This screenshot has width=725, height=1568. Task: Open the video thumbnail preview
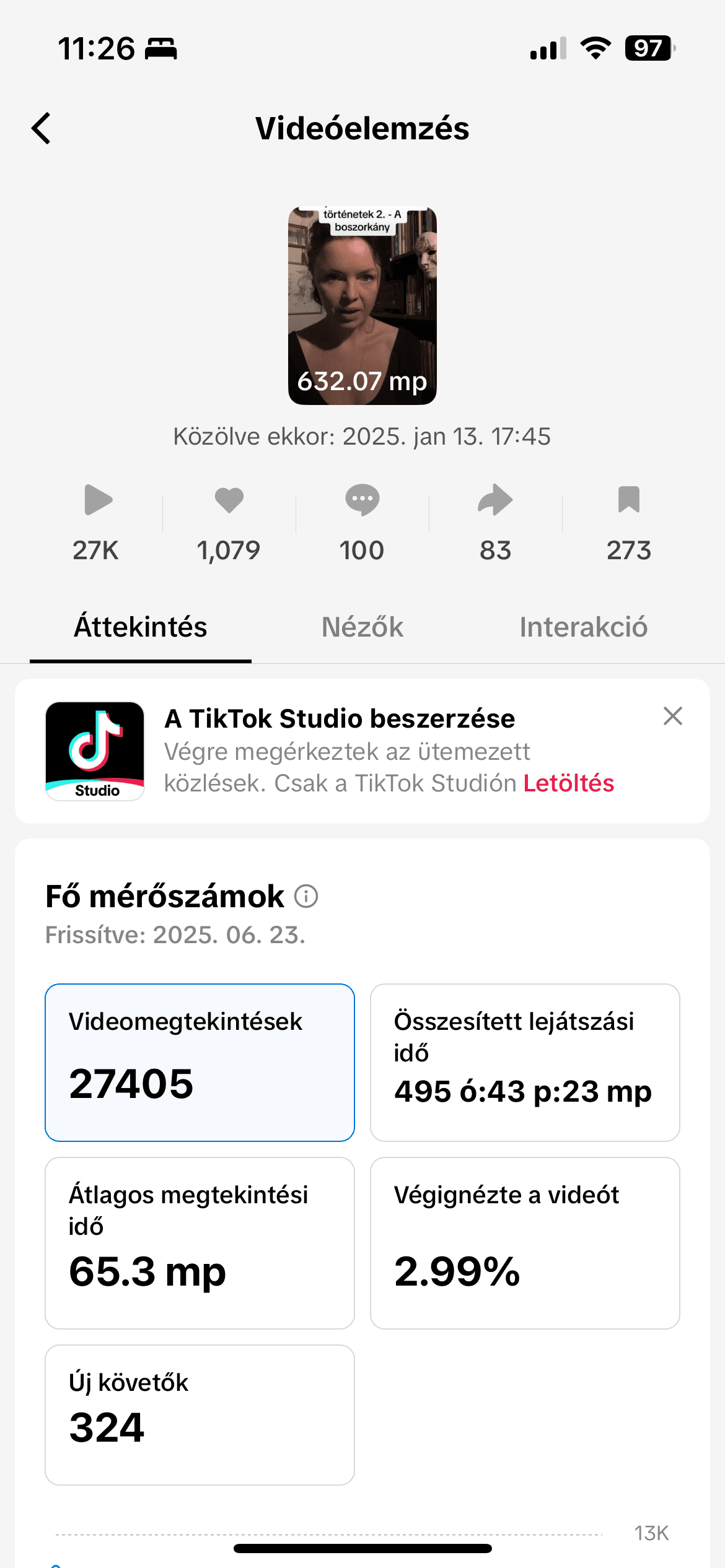click(362, 305)
